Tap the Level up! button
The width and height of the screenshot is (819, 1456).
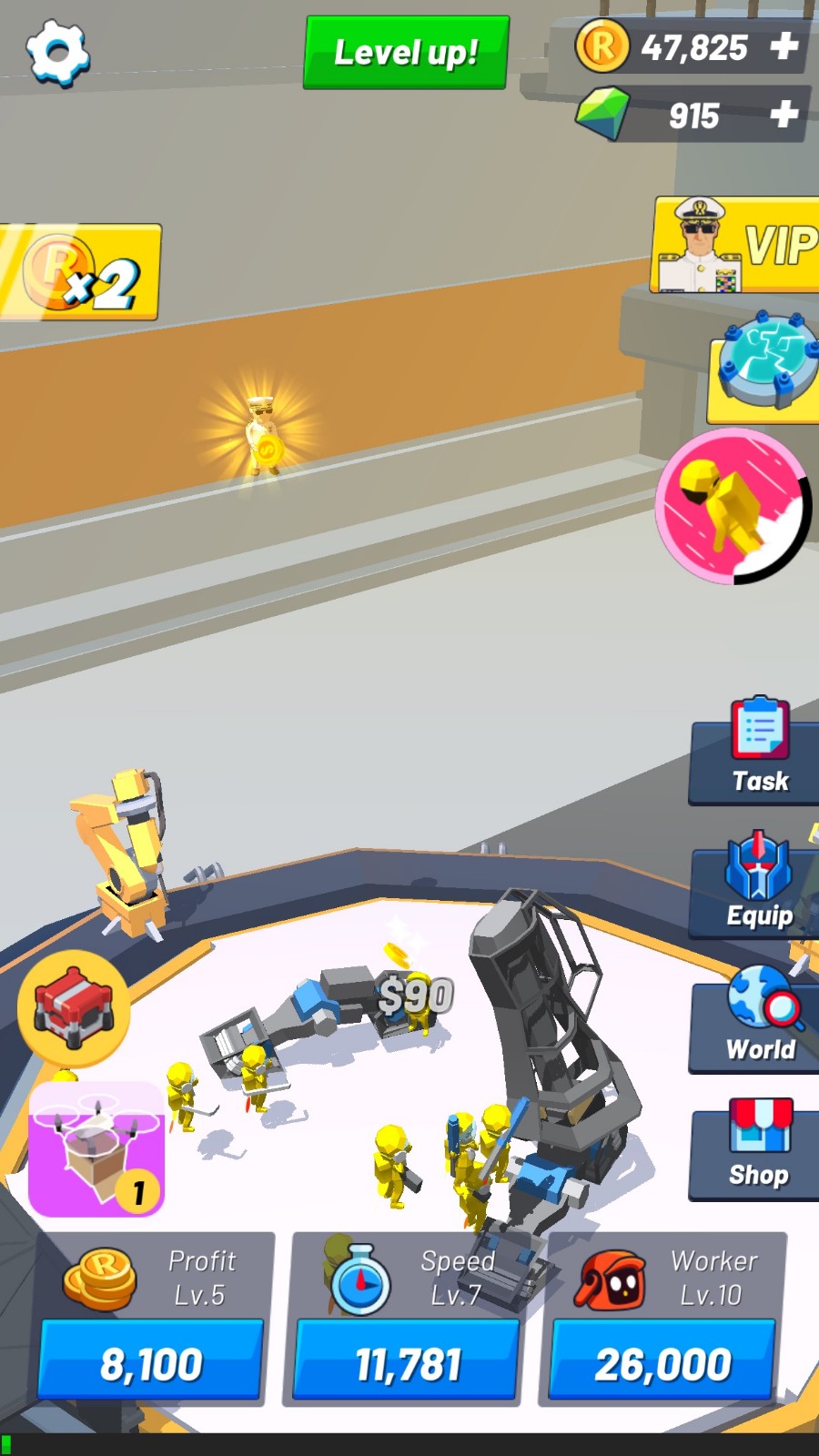pyautogui.click(x=406, y=53)
